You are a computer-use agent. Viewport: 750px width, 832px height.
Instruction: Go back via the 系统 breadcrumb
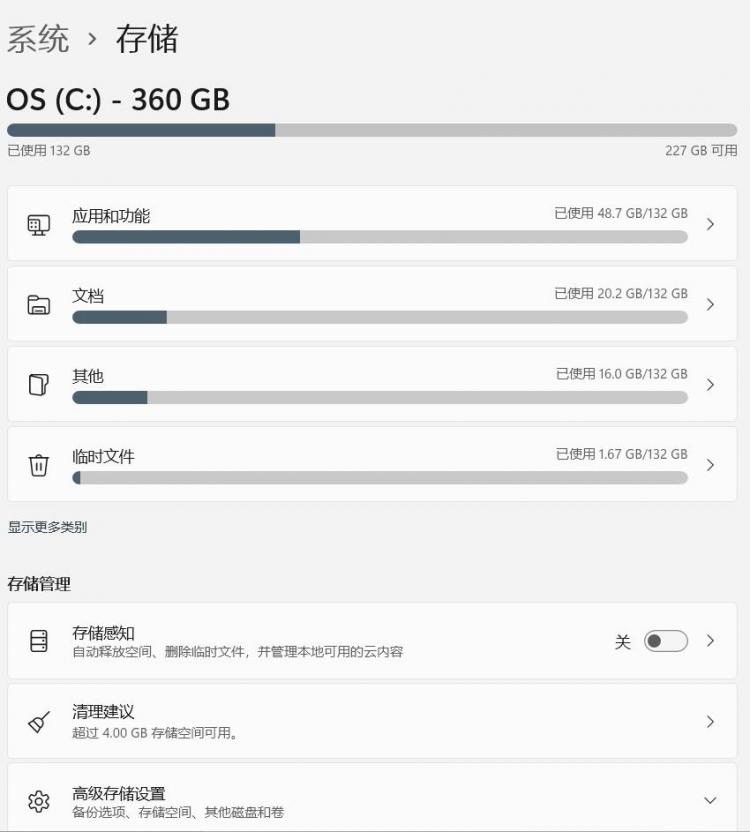tap(38, 38)
